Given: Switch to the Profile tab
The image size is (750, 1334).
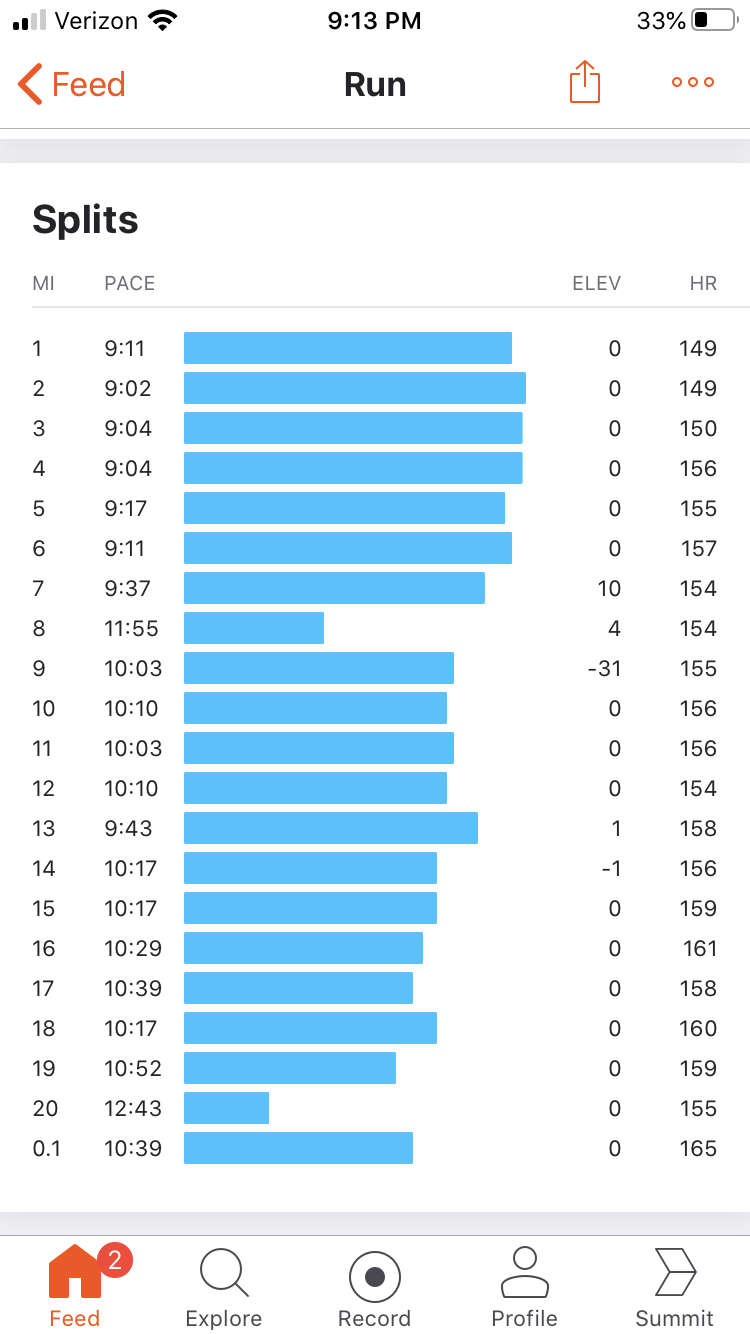Looking at the screenshot, I should pos(524,1285).
